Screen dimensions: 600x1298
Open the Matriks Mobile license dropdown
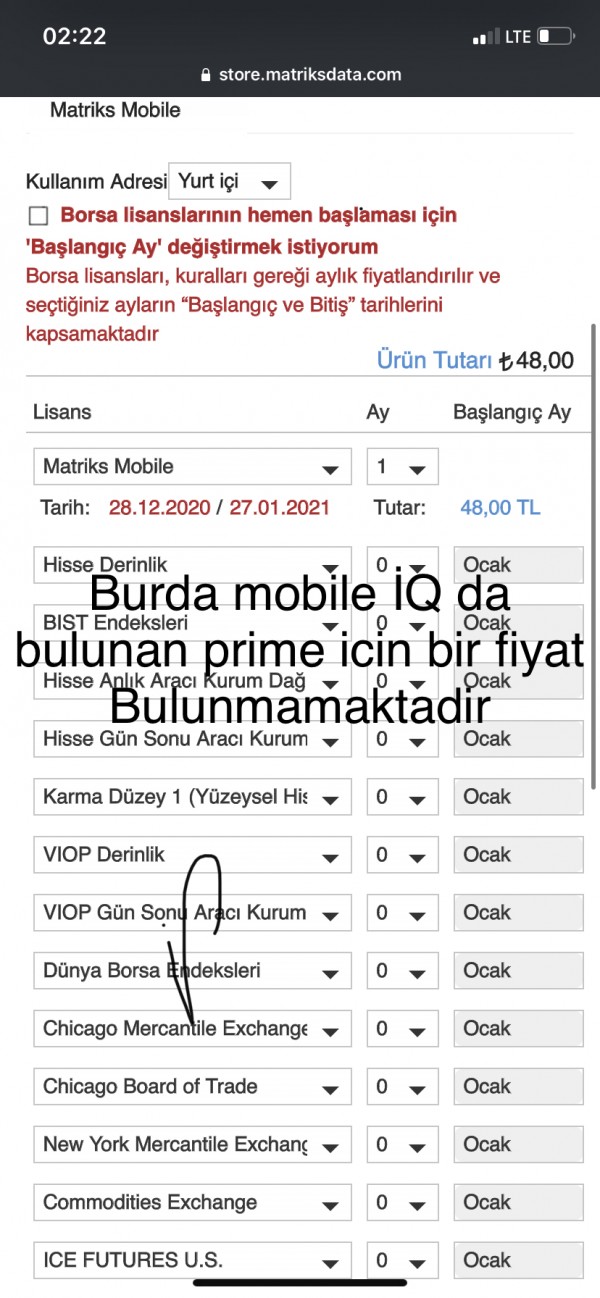pyautogui.click(x=192, y=467)
